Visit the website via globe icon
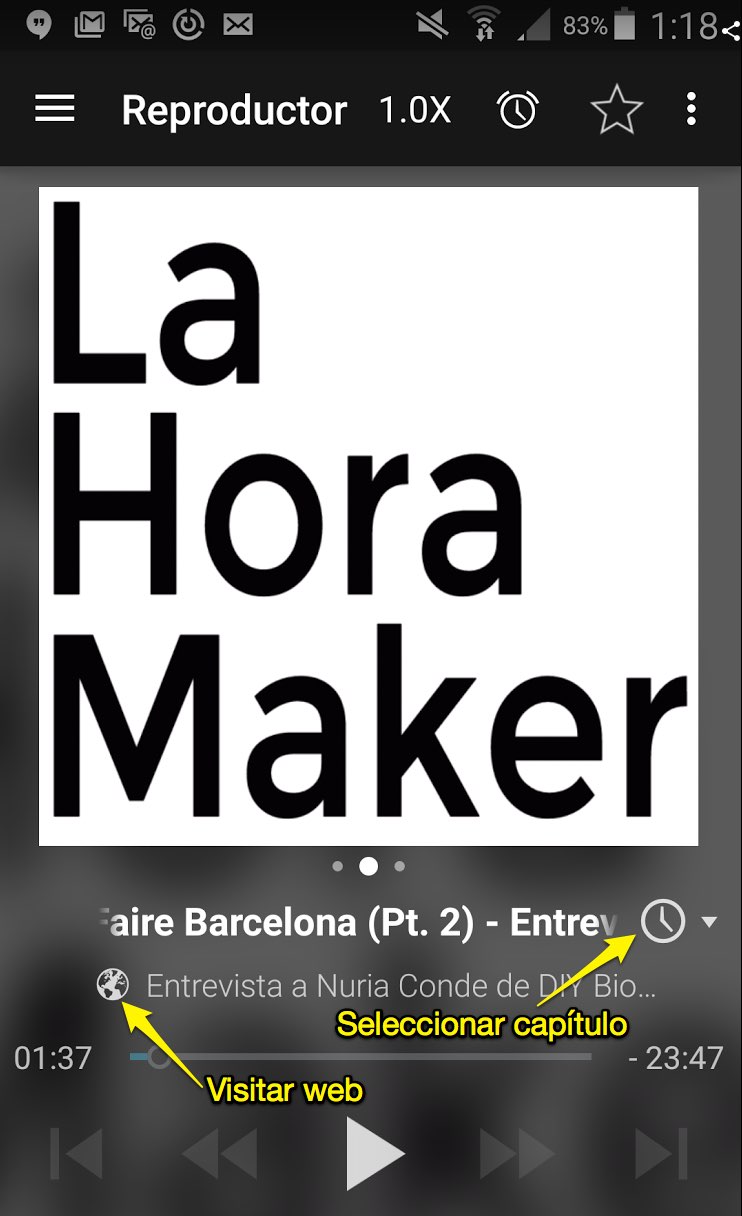 click(113, 986)
